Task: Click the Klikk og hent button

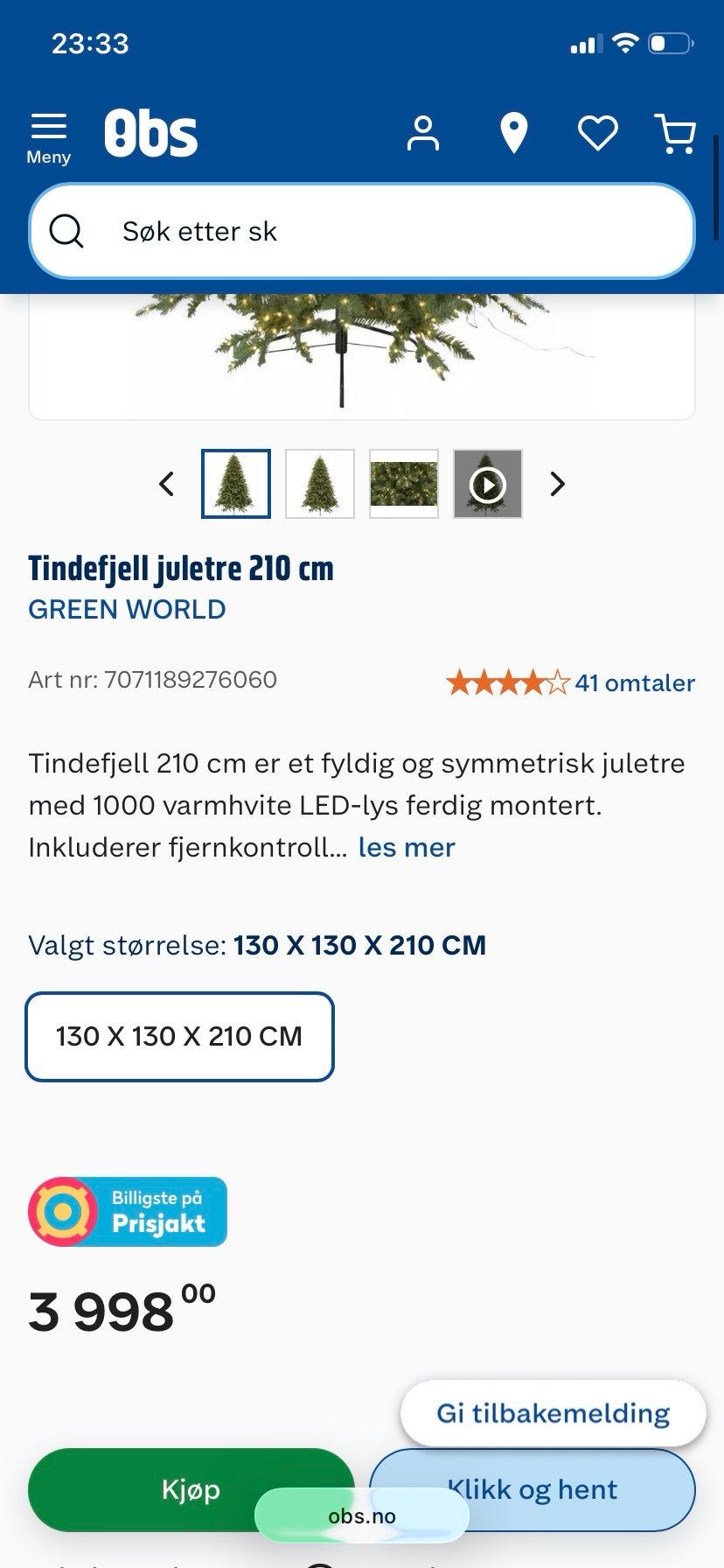Action: [x=535, y=1489]
